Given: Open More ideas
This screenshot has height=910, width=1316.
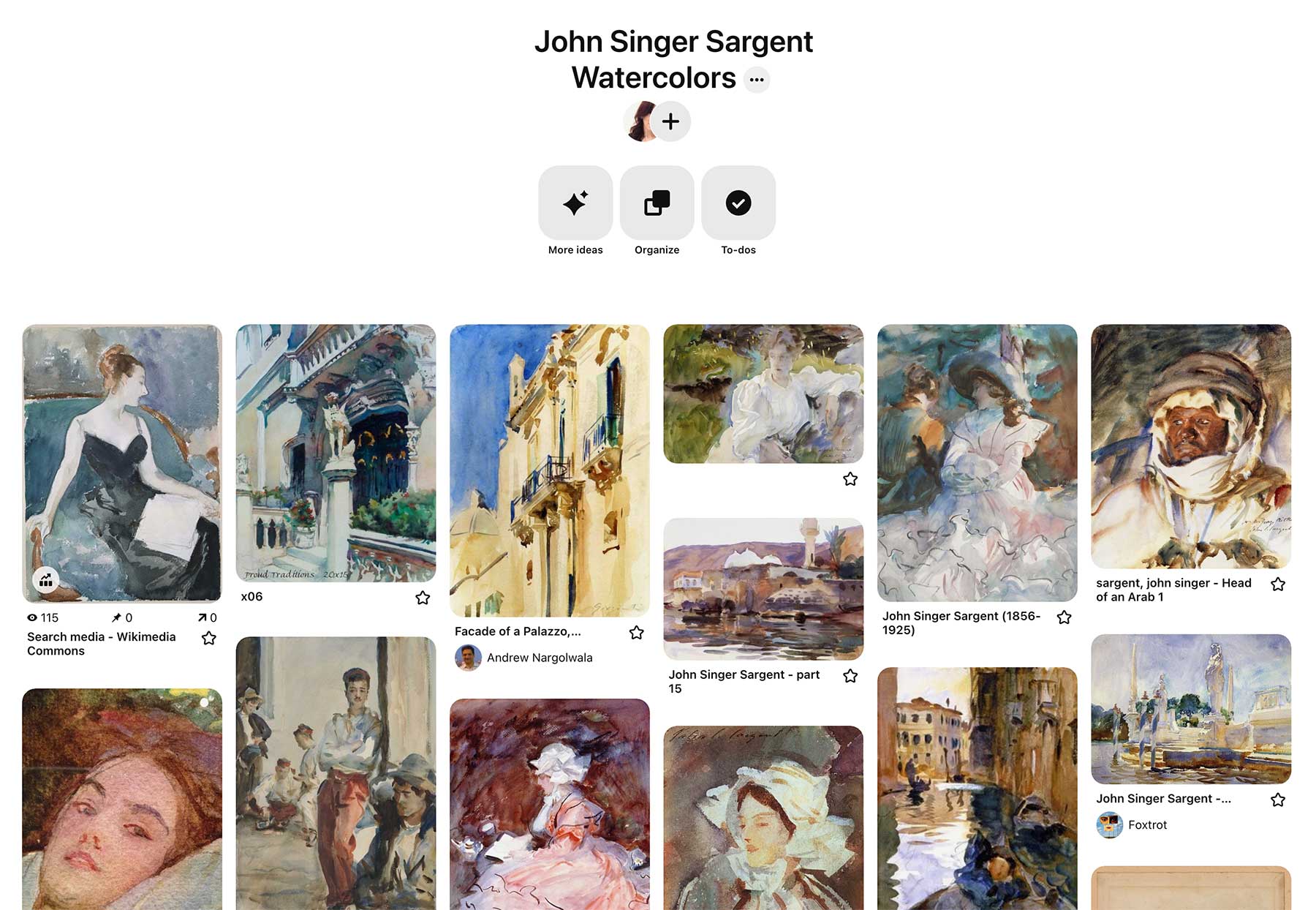Looking at the screenshot, I should pyautogui.click(x=575, y=203).
